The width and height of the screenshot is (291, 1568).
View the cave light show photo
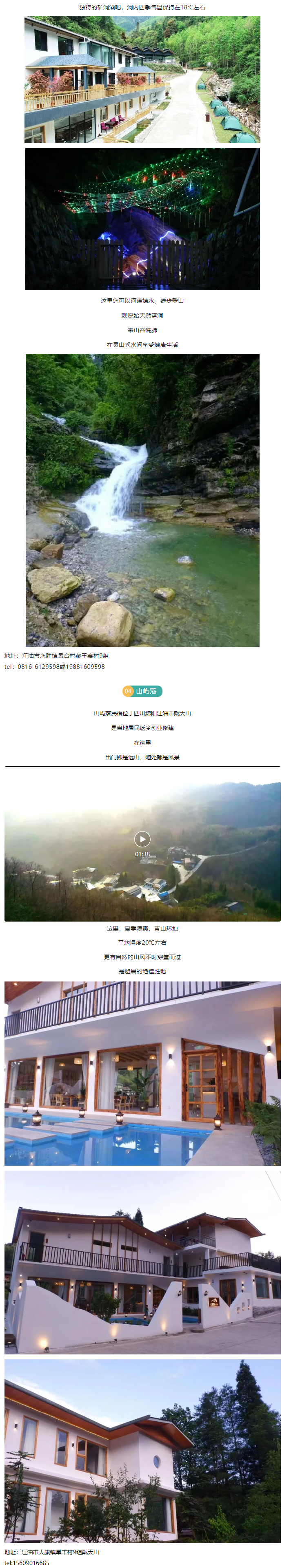coord(142,219)
